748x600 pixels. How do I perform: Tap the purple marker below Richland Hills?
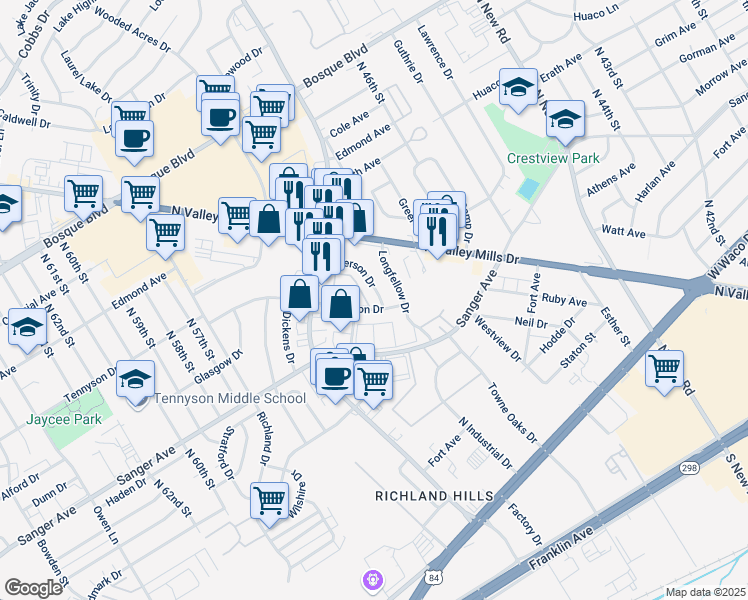click(x=373, y=579)
